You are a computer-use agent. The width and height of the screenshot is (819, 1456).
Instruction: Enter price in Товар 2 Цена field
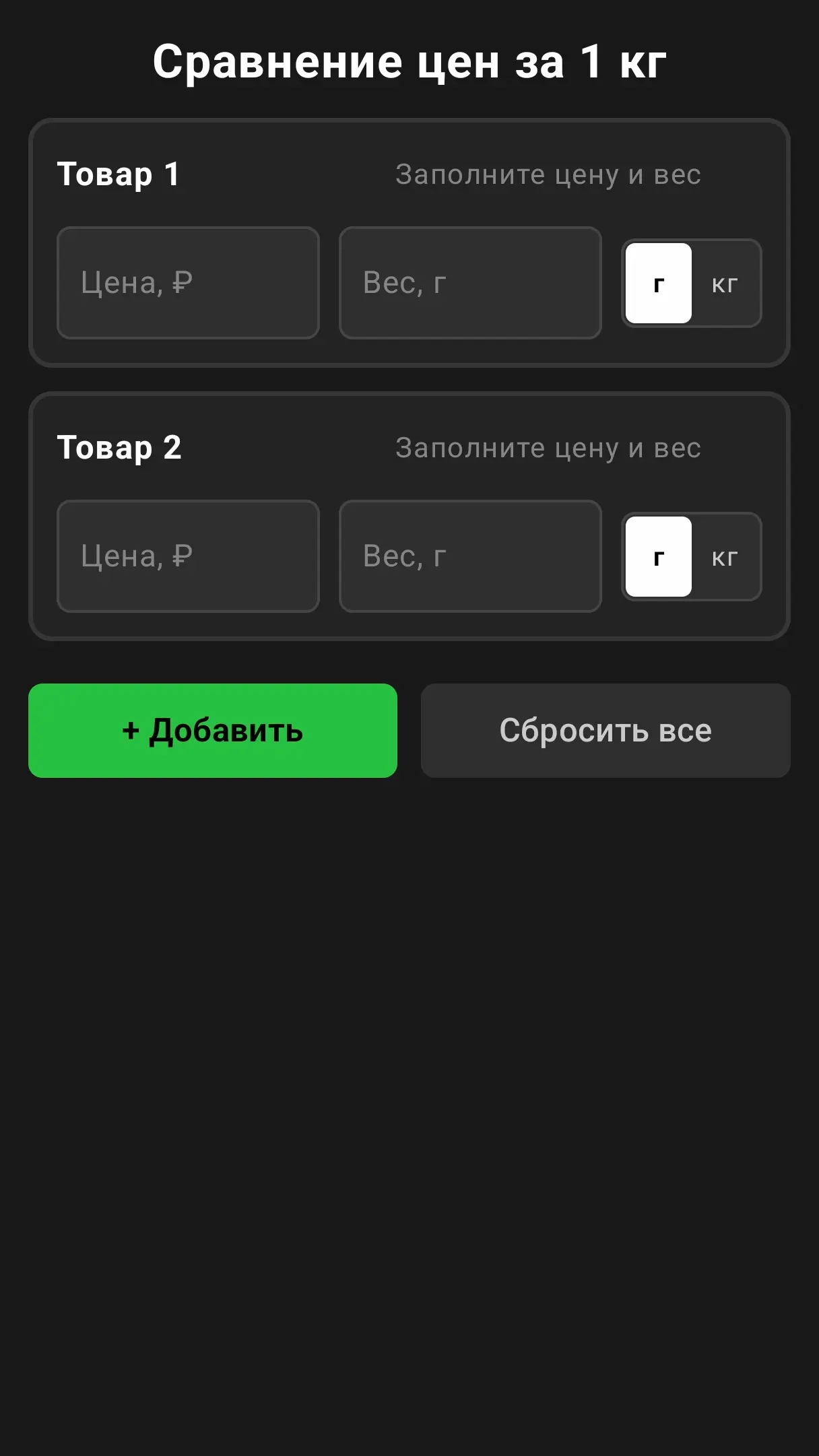point(188,556)
